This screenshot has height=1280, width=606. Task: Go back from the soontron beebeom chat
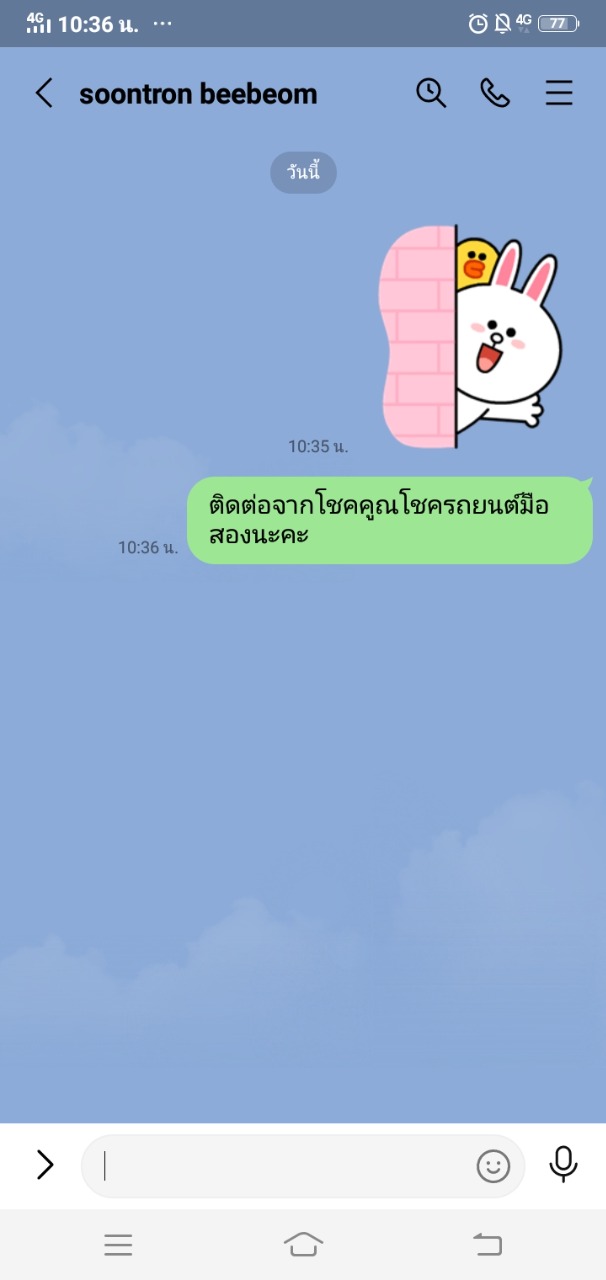[44, 94]
